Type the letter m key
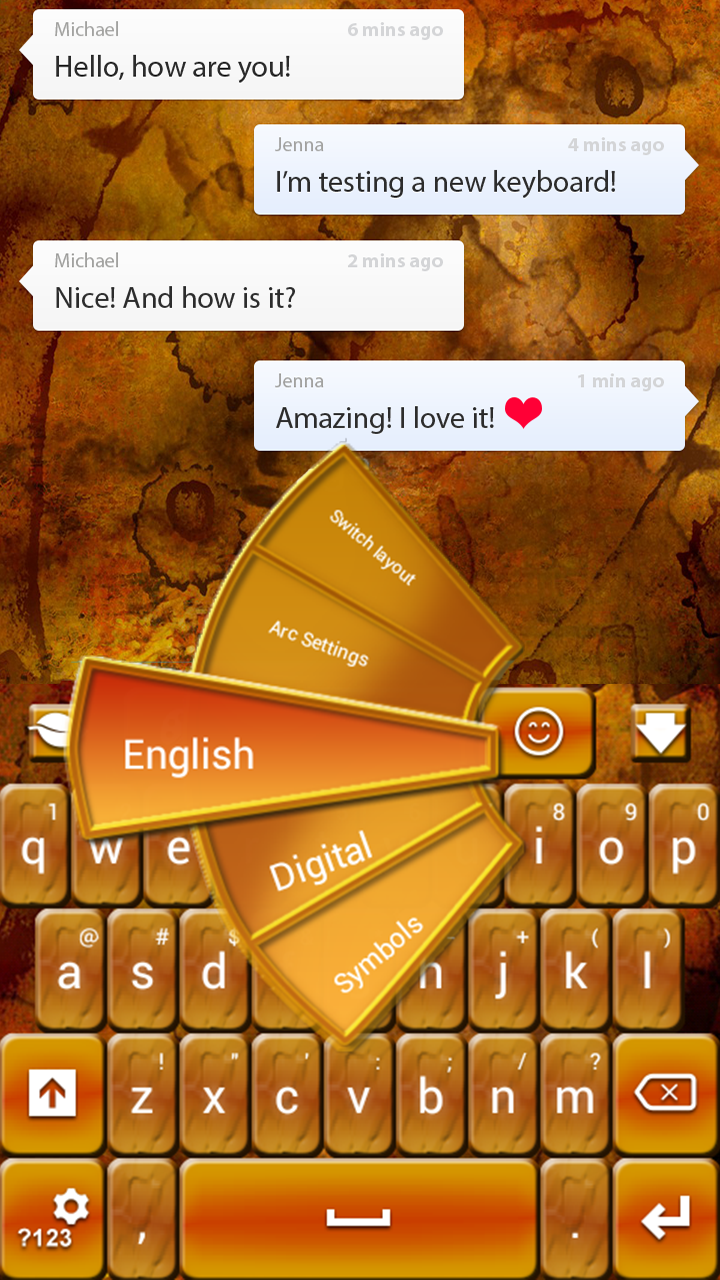This screenshot has width=720, height=1280. 575,1095
